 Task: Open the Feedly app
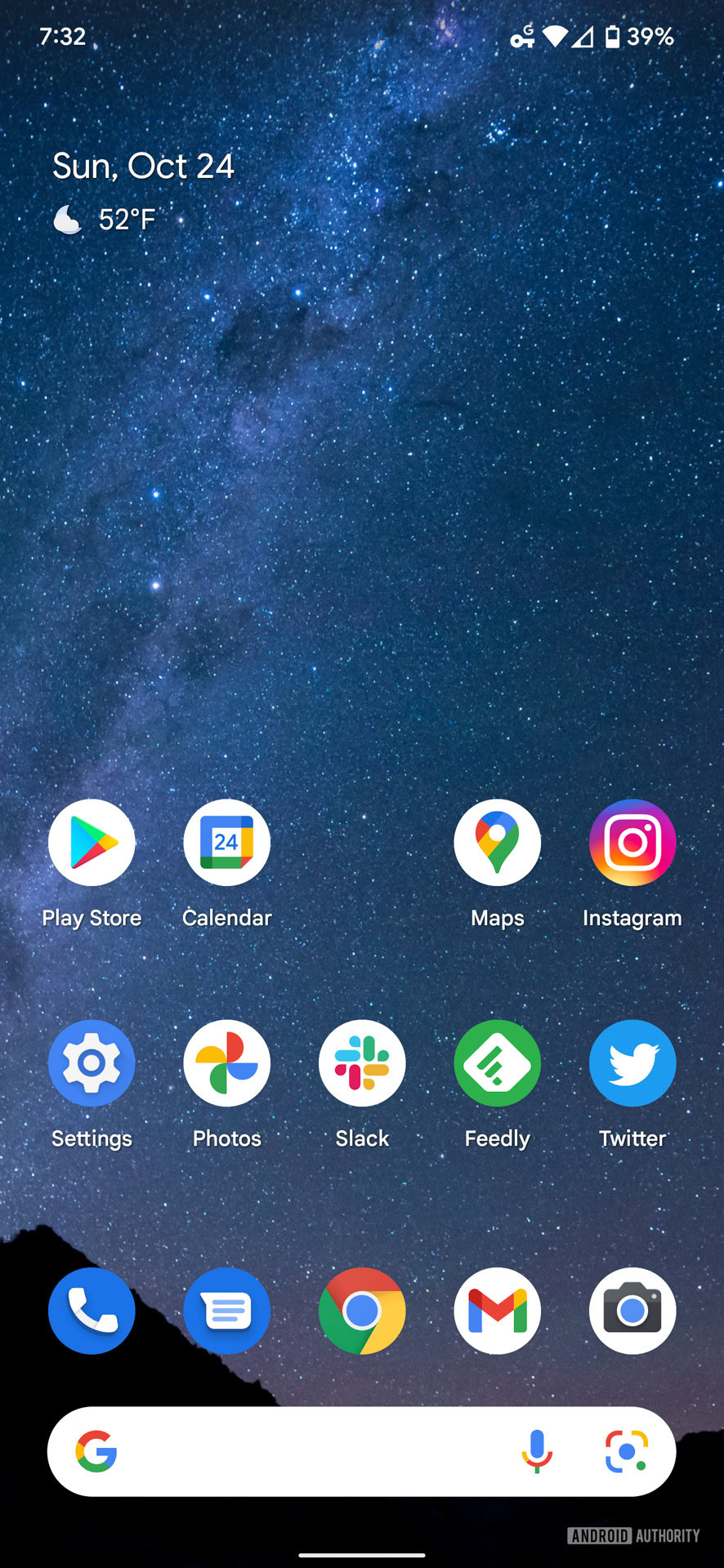(x=497, y=1063)
